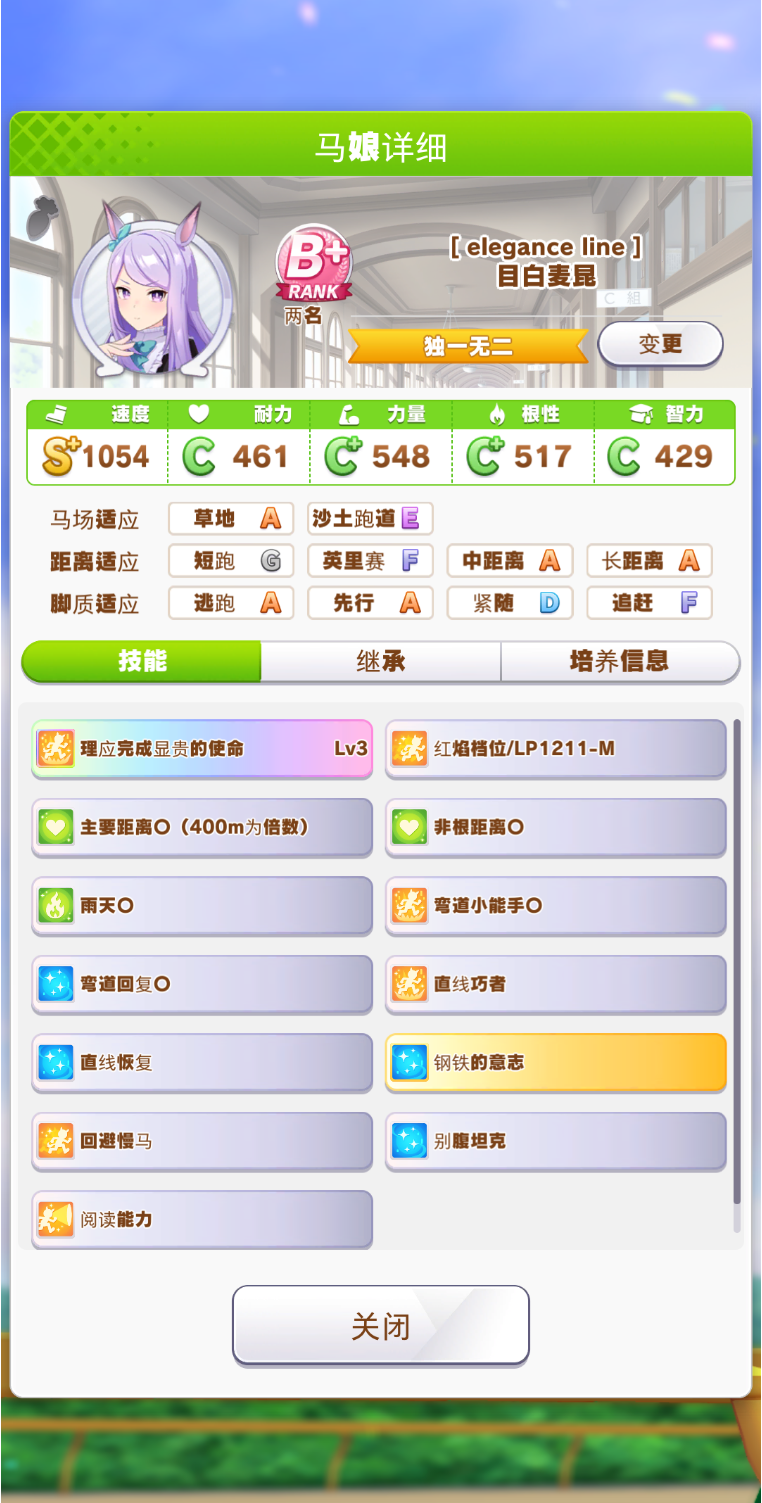Open skill 红焰档位/LP1211-M
Viewport: 762px width, 1503px height.
(556, 748)
